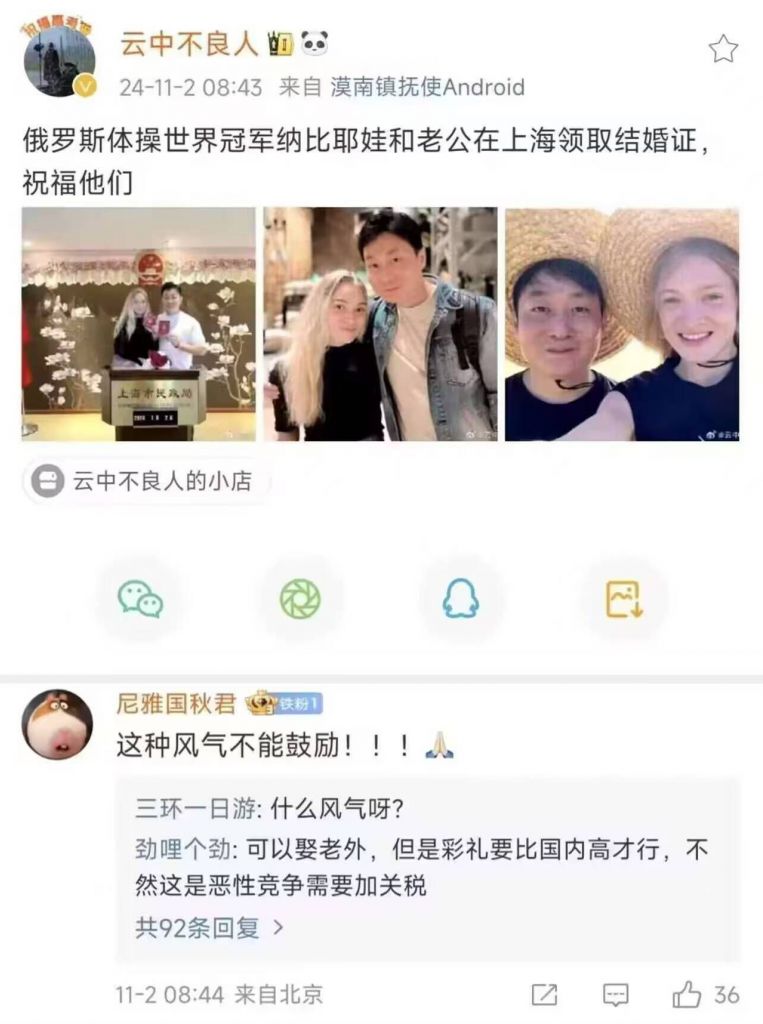This screenshot has height=1024, width=763.
Task: Open the marriage registry photo thumbnail
Action: 139,324
